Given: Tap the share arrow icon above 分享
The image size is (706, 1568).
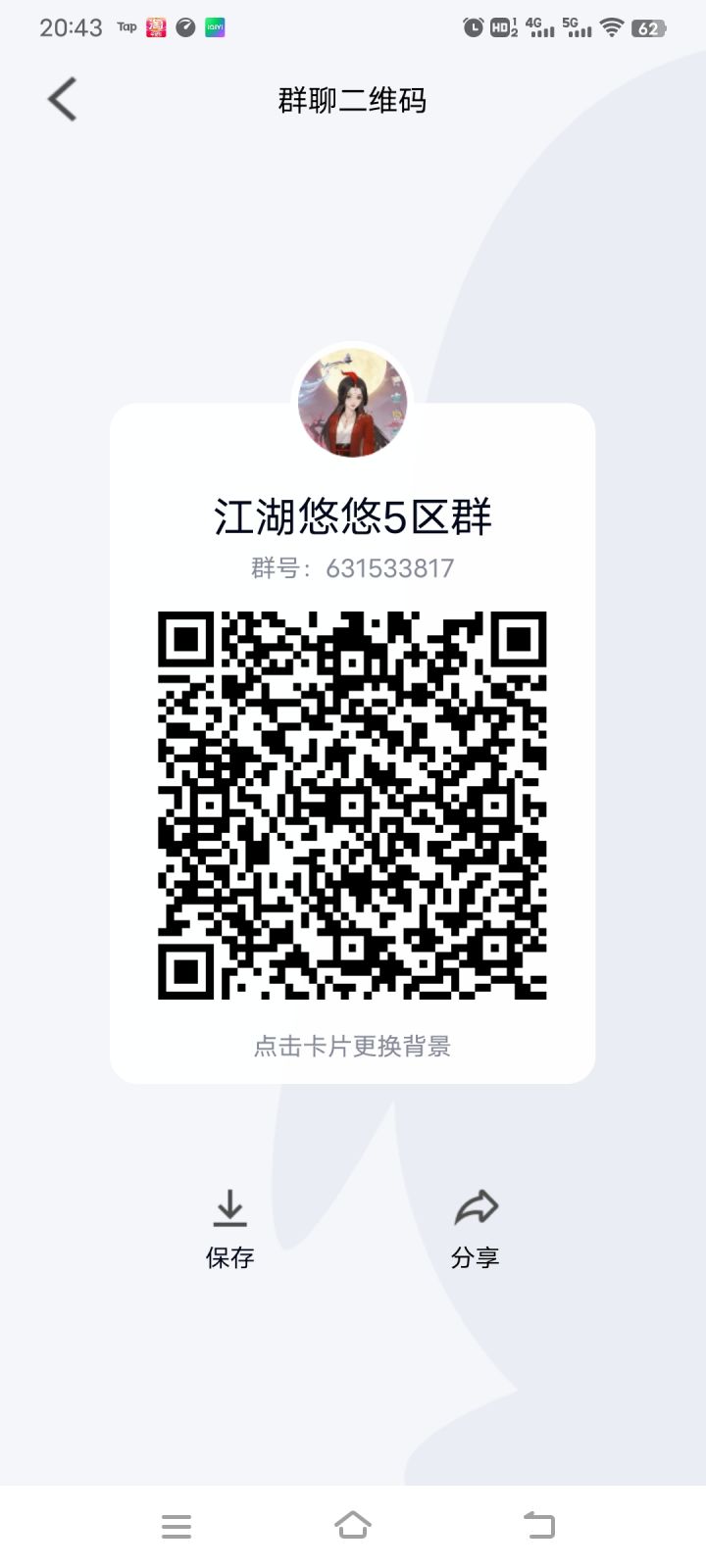Looking at the screenshot, I should (477, 1209).
